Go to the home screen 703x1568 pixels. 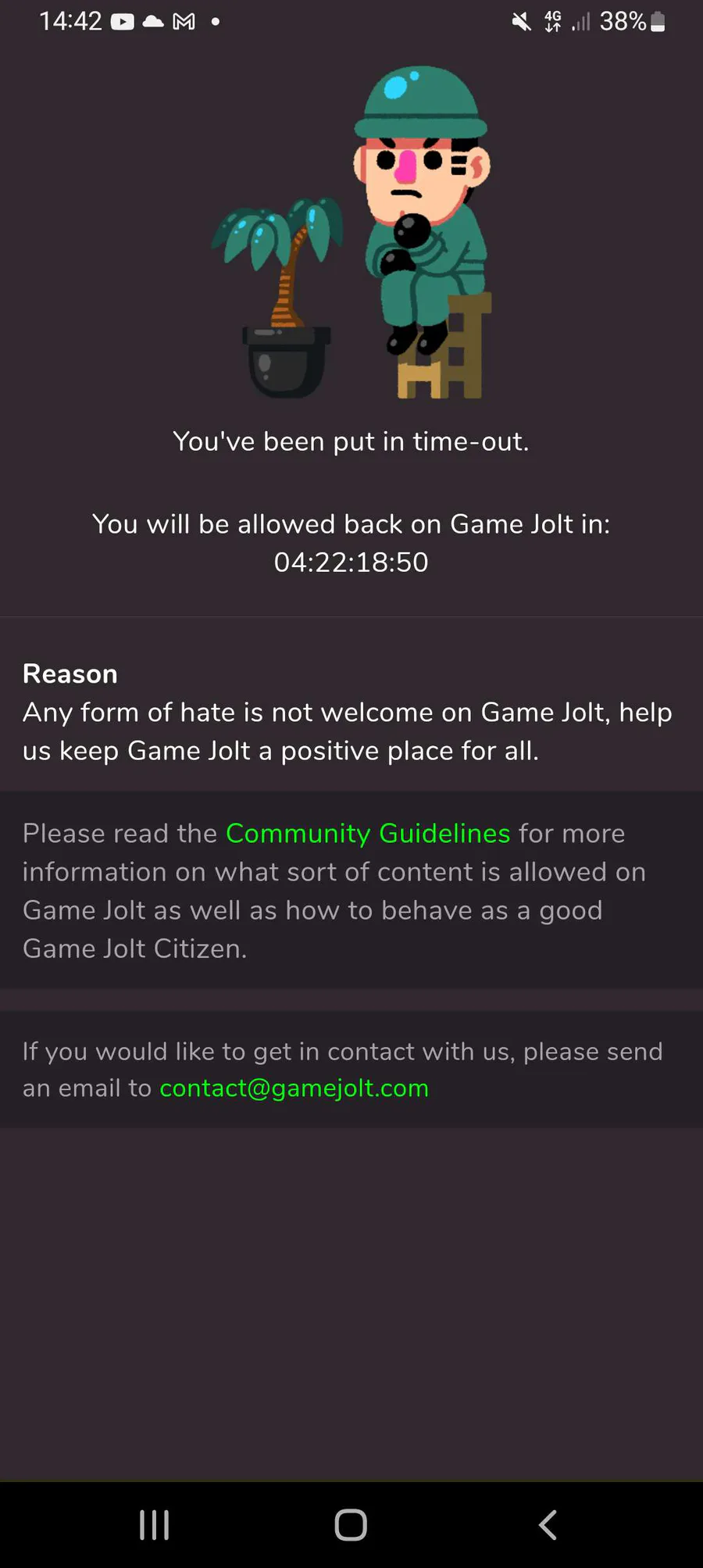[x=351, y=1524]
